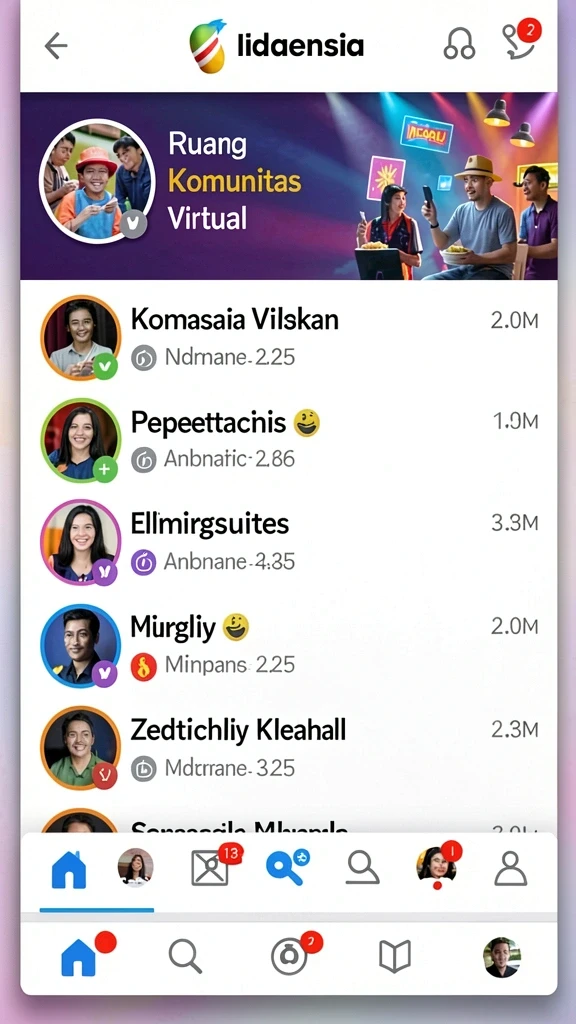Switch to the upper home tab
576x1024 pixels.
69,869
